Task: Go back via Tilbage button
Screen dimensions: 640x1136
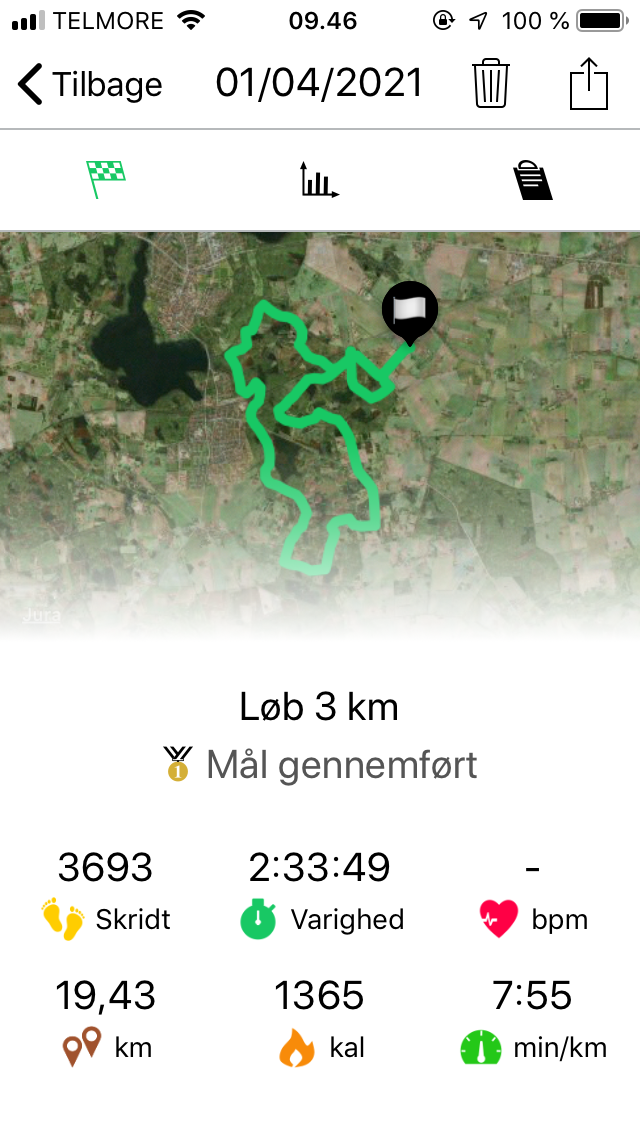Action: [90, 85]
